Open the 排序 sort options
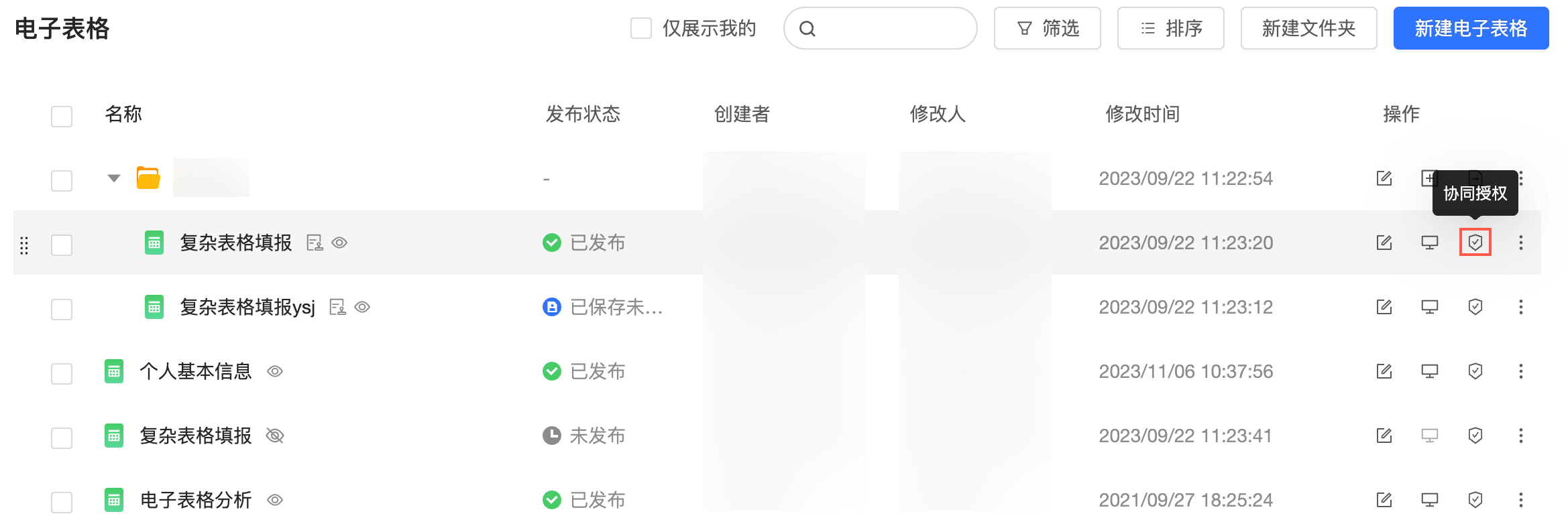Image resolution: width=1568 pixels, height=528 pixels. pyautogui.click(x=1170, y=28)
